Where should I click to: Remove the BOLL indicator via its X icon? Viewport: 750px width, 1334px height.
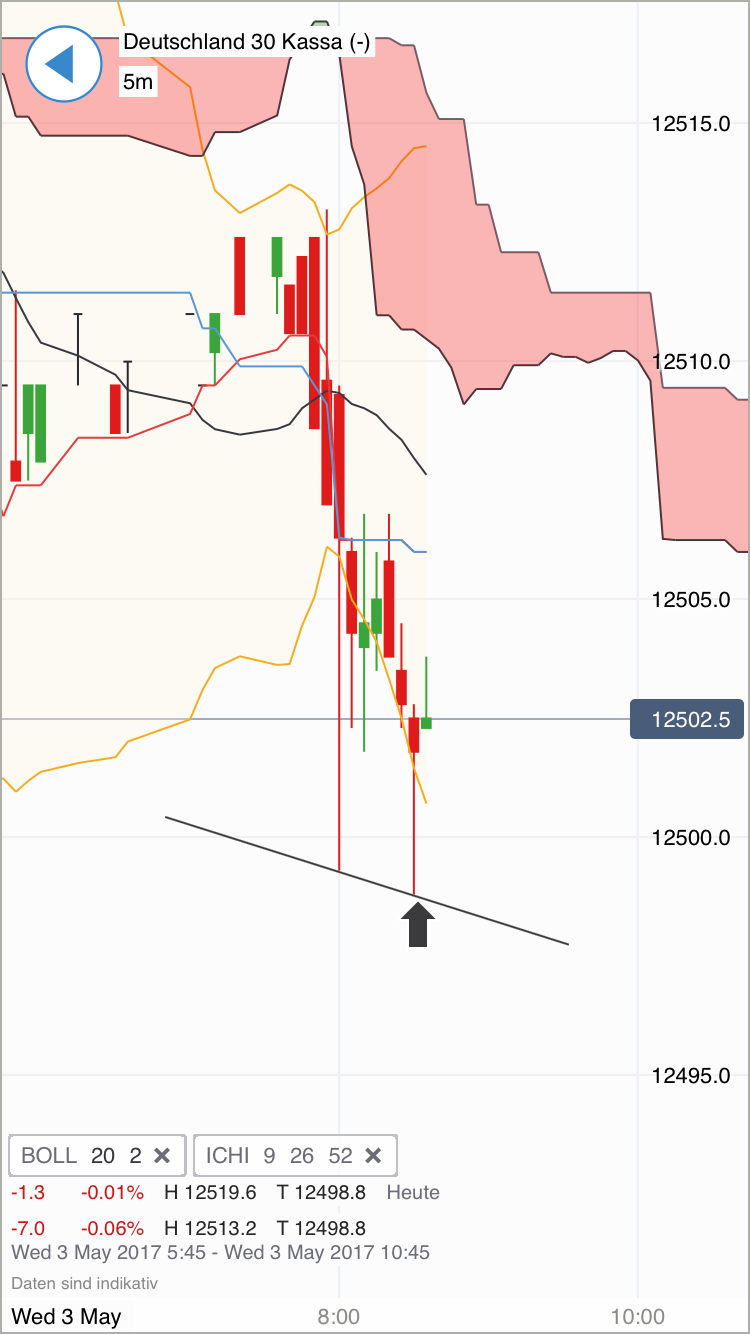(162, 1155)
